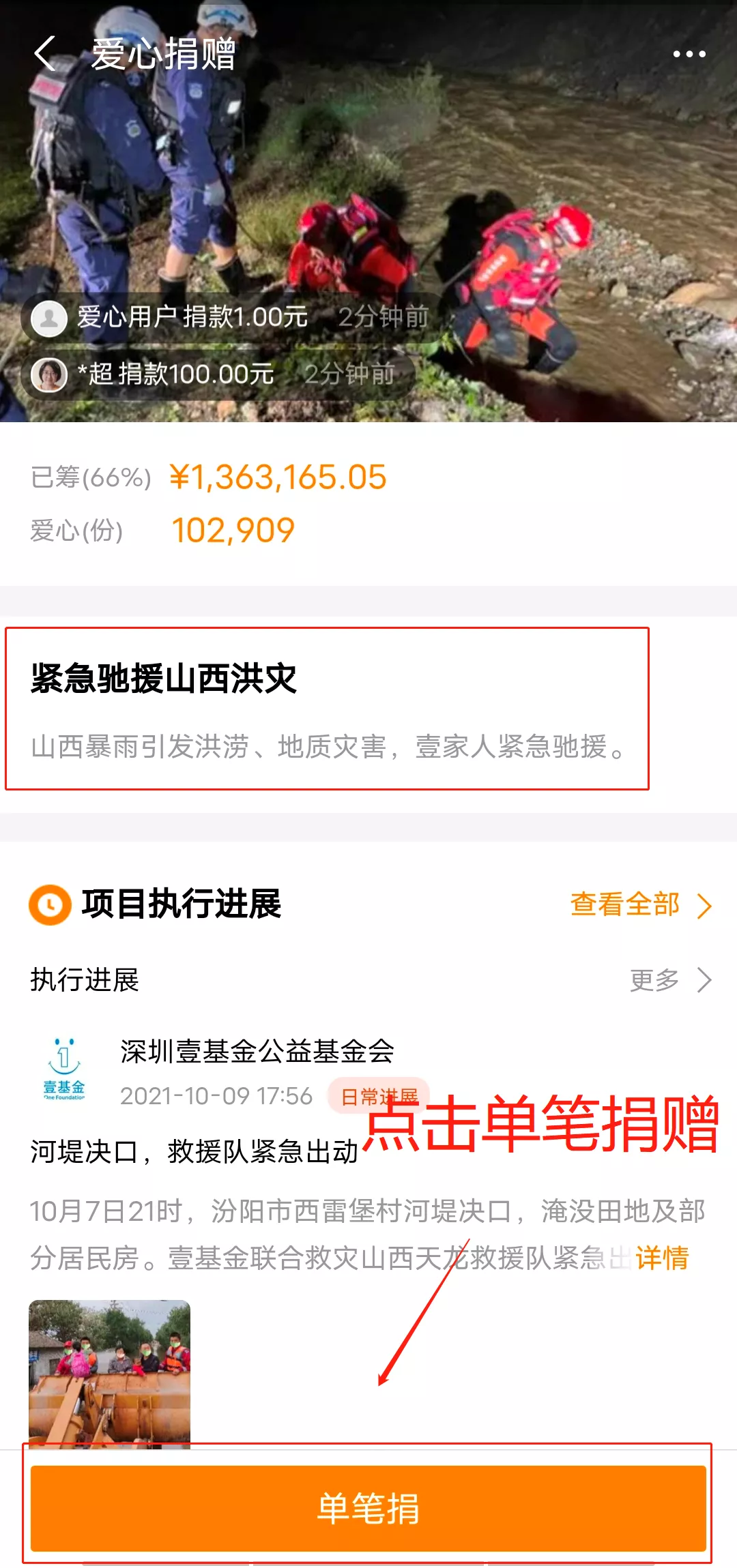Tap *超's donor profile avatar

50,374
